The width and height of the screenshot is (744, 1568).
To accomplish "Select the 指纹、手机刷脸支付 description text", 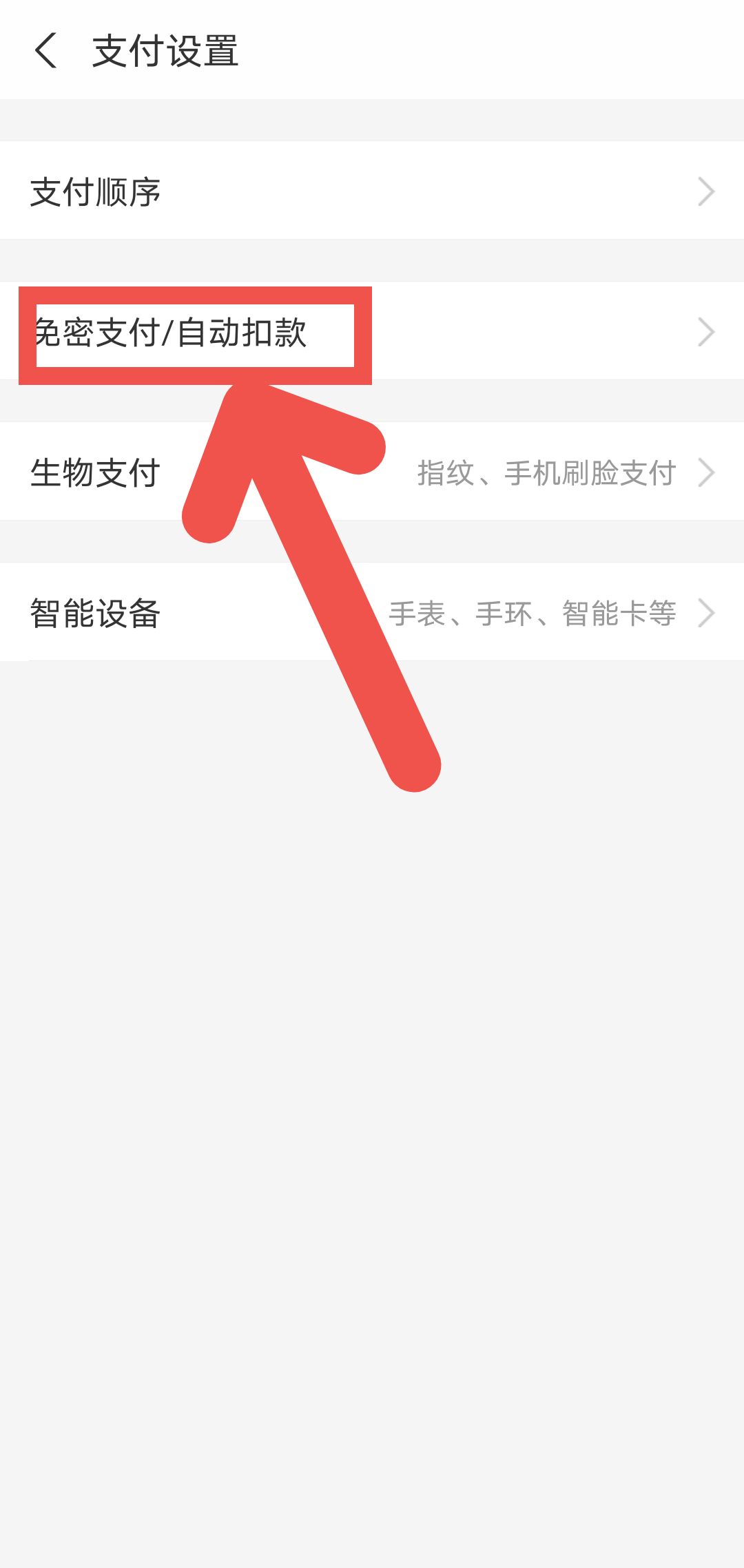I will pyautogui.click(x=548, y=472).
